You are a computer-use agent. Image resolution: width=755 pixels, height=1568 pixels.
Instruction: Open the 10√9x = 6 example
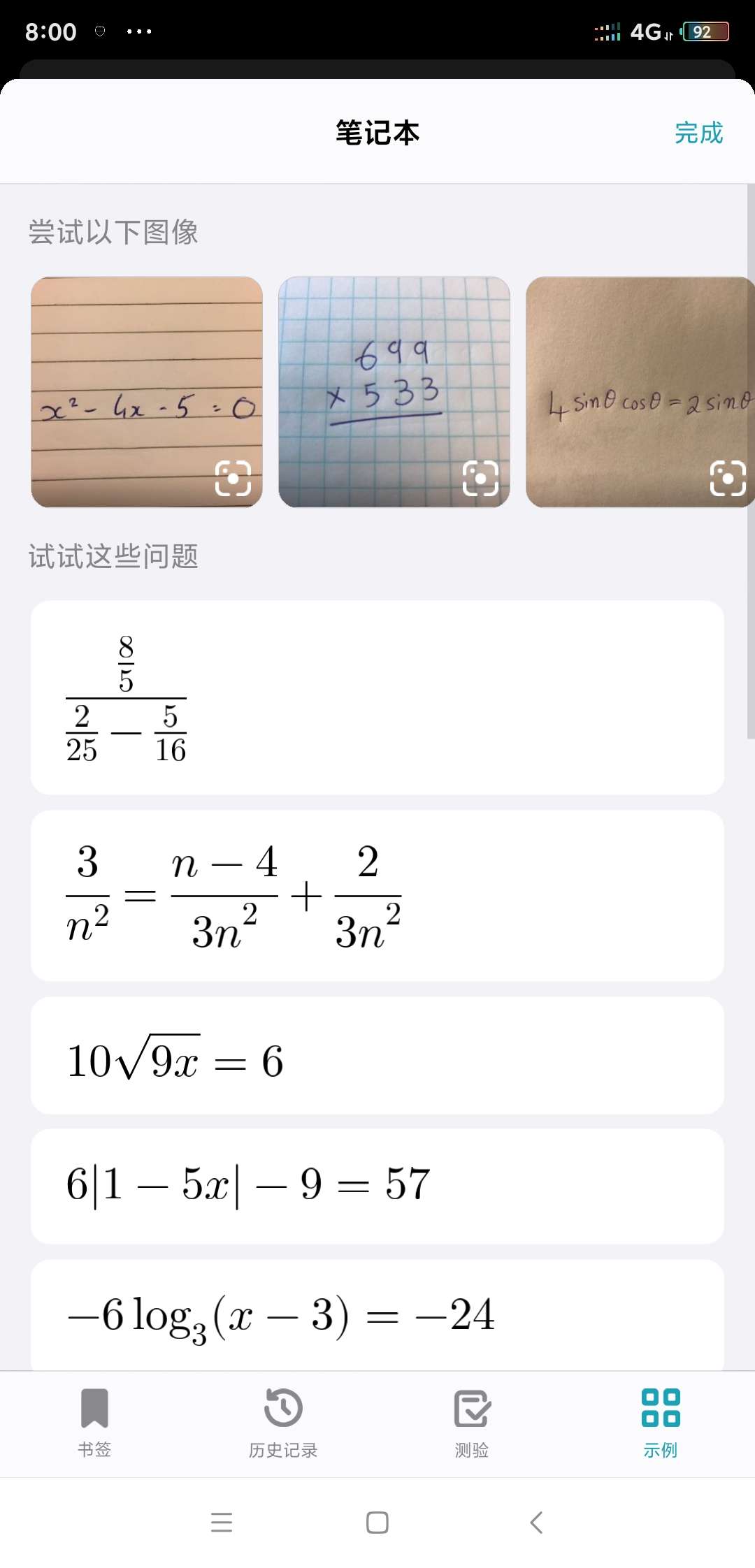pos(377,1055)
